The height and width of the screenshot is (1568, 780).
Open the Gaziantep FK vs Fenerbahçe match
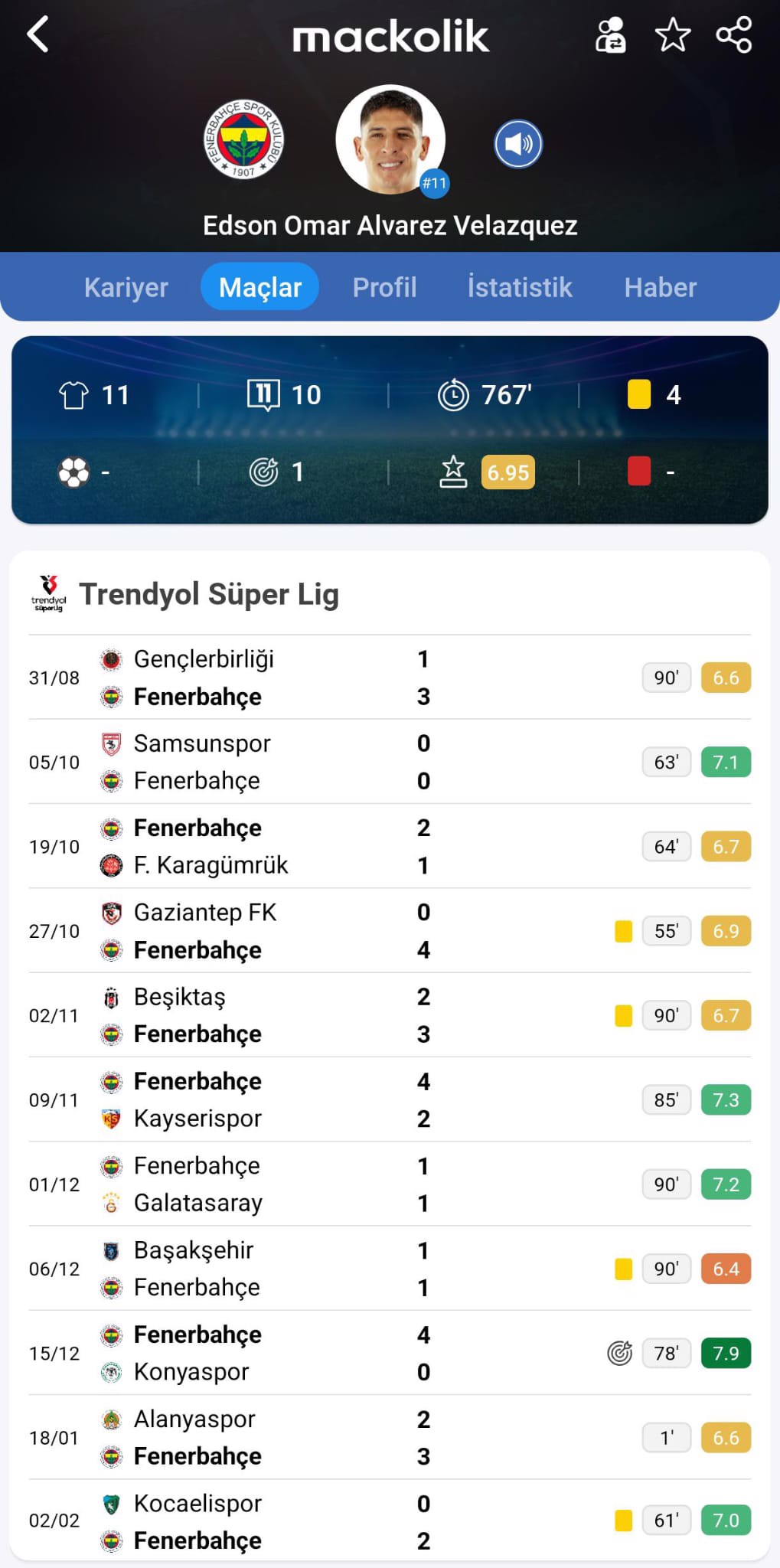coord(306,931)
